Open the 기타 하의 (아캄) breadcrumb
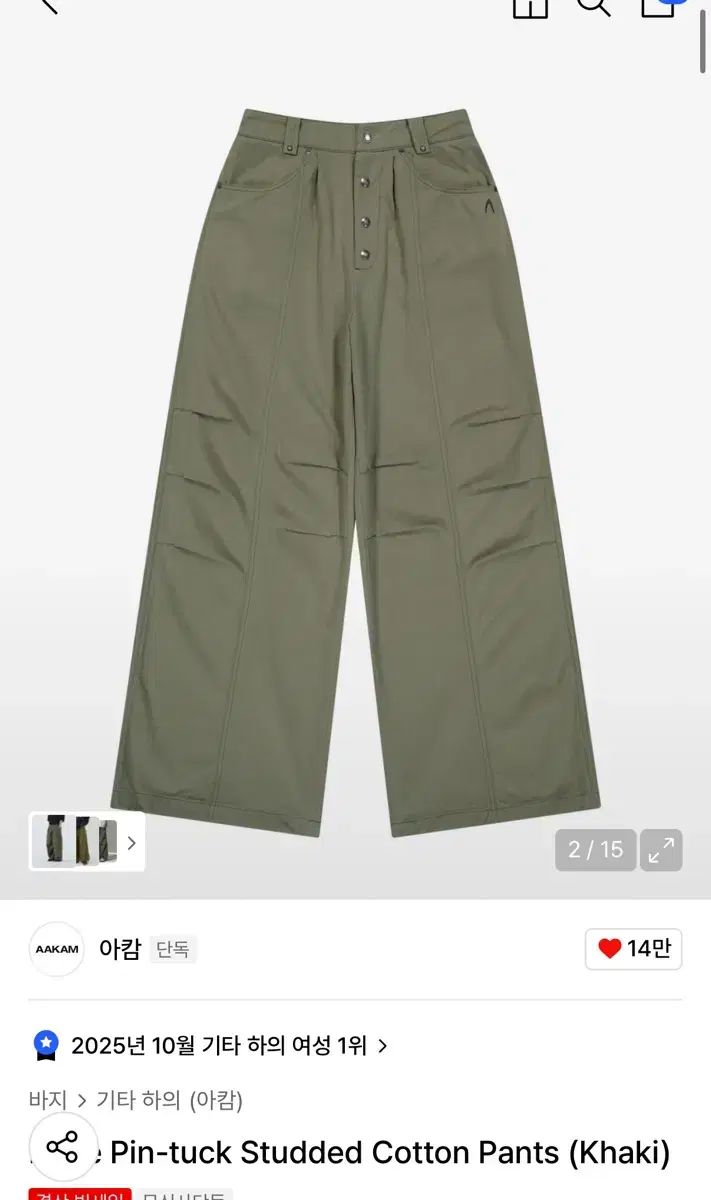The width and height of the screenshot is (711, 1200). point(169,1101)
